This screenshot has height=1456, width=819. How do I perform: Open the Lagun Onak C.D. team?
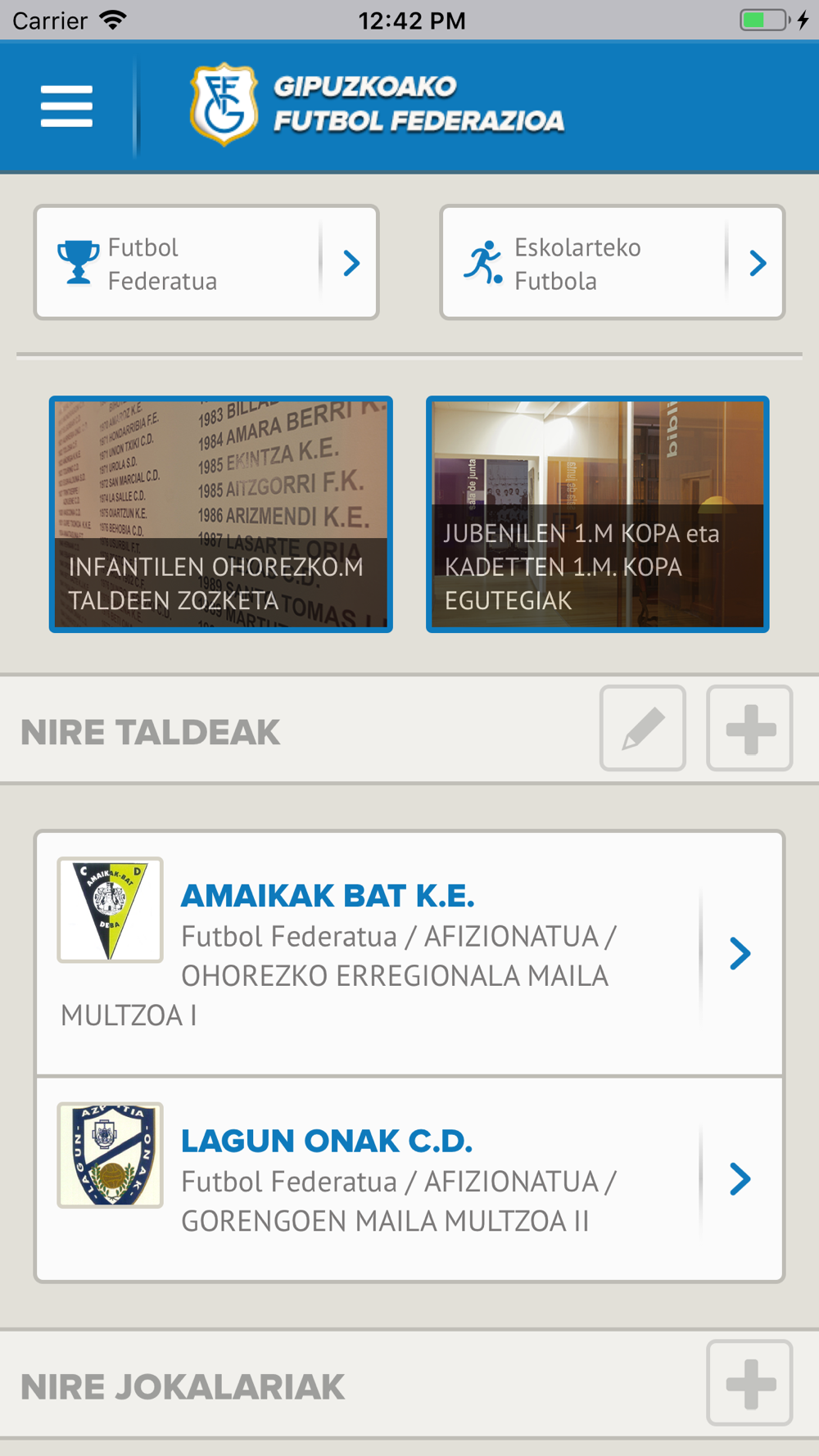pos(409,1179)
